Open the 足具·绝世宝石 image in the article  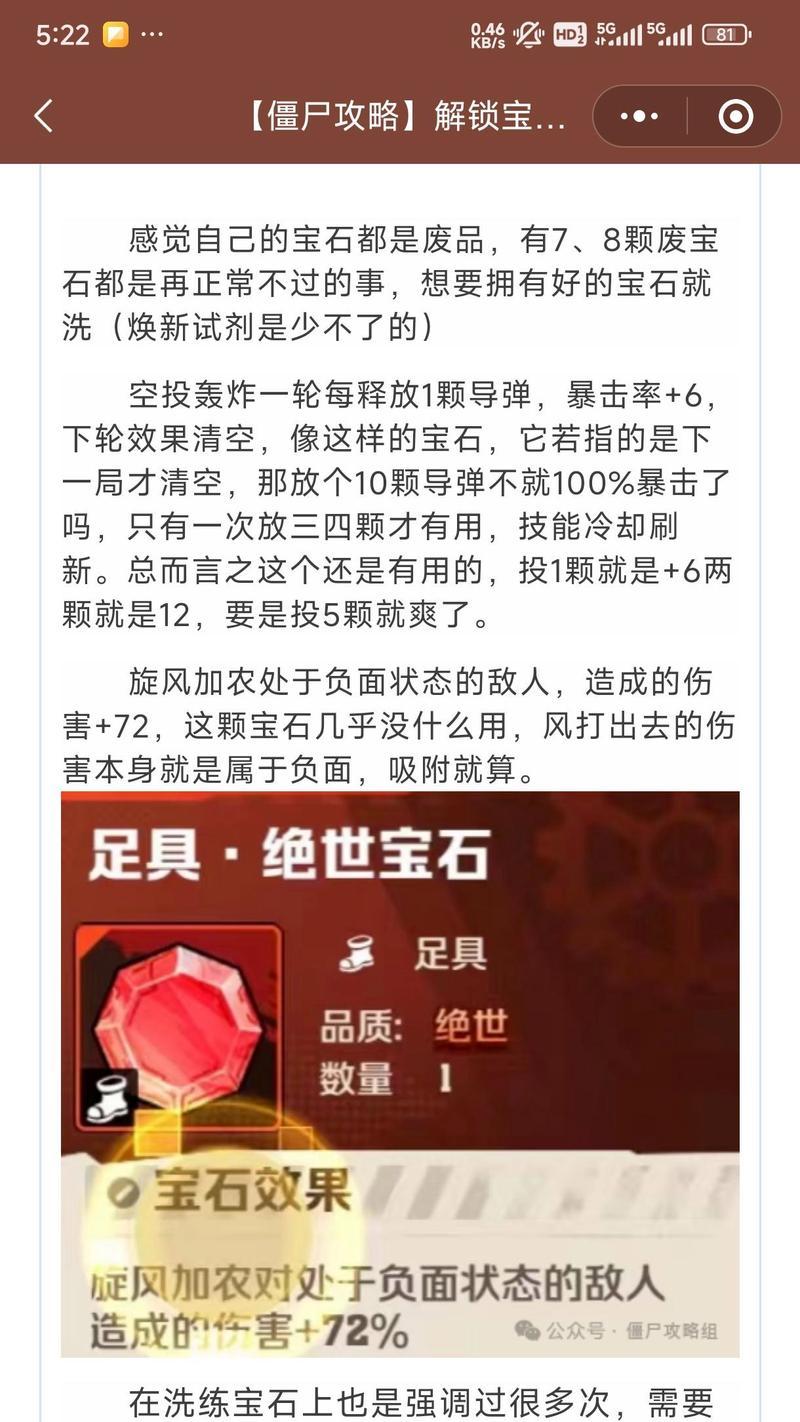tap(400, 1074)
